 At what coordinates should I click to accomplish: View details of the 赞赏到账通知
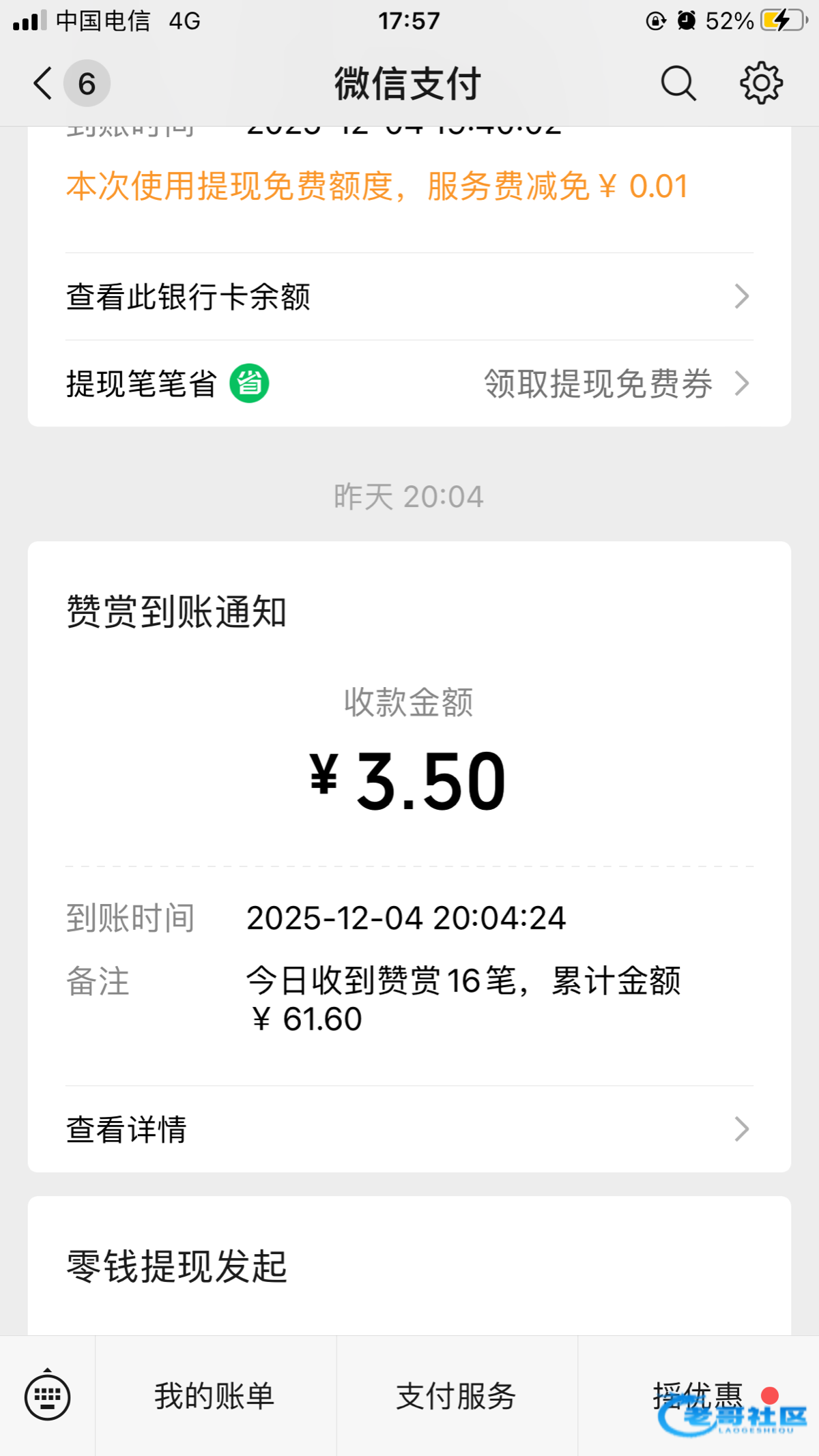(x=409, y=1129)
